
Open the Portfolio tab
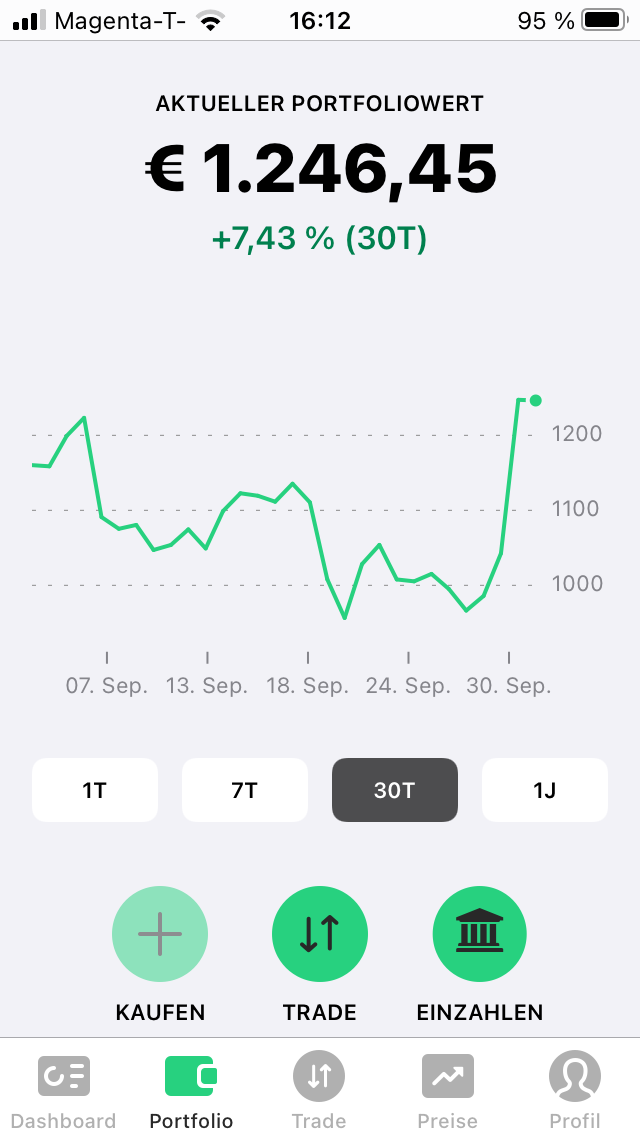pyautogui.click(x=191, y=1090)
